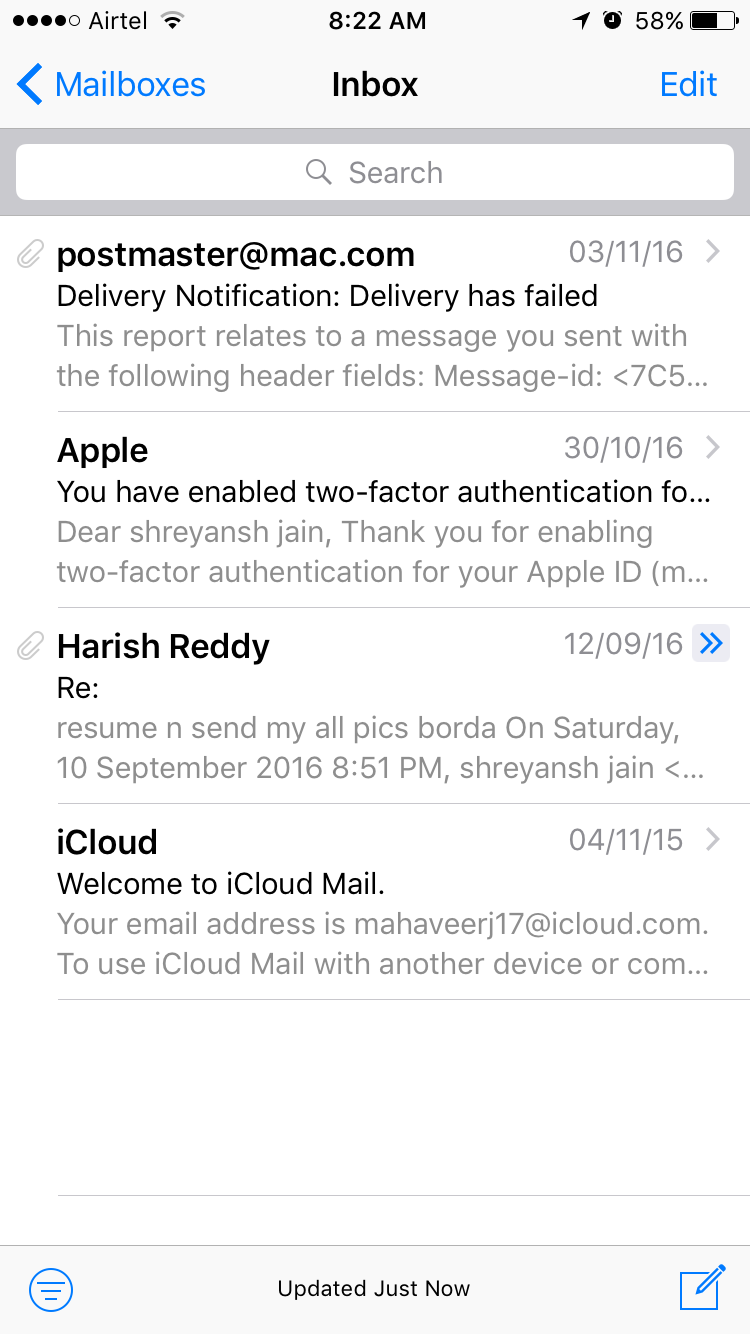The width and height of the screenshot is (750, 1334).
Task: Filter the inbox messages
Action: (x=51, y=1289)
